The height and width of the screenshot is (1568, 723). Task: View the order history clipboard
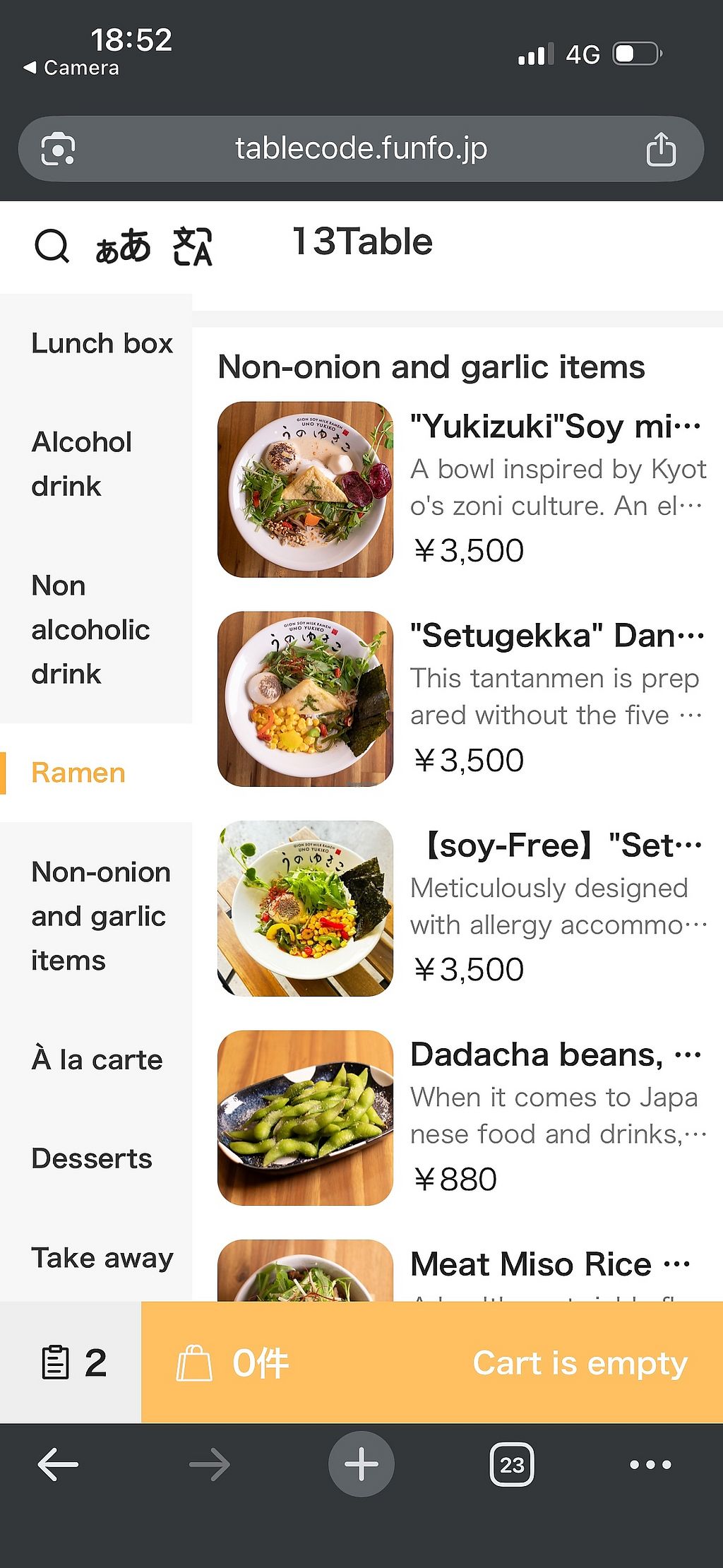point(72,1362)
